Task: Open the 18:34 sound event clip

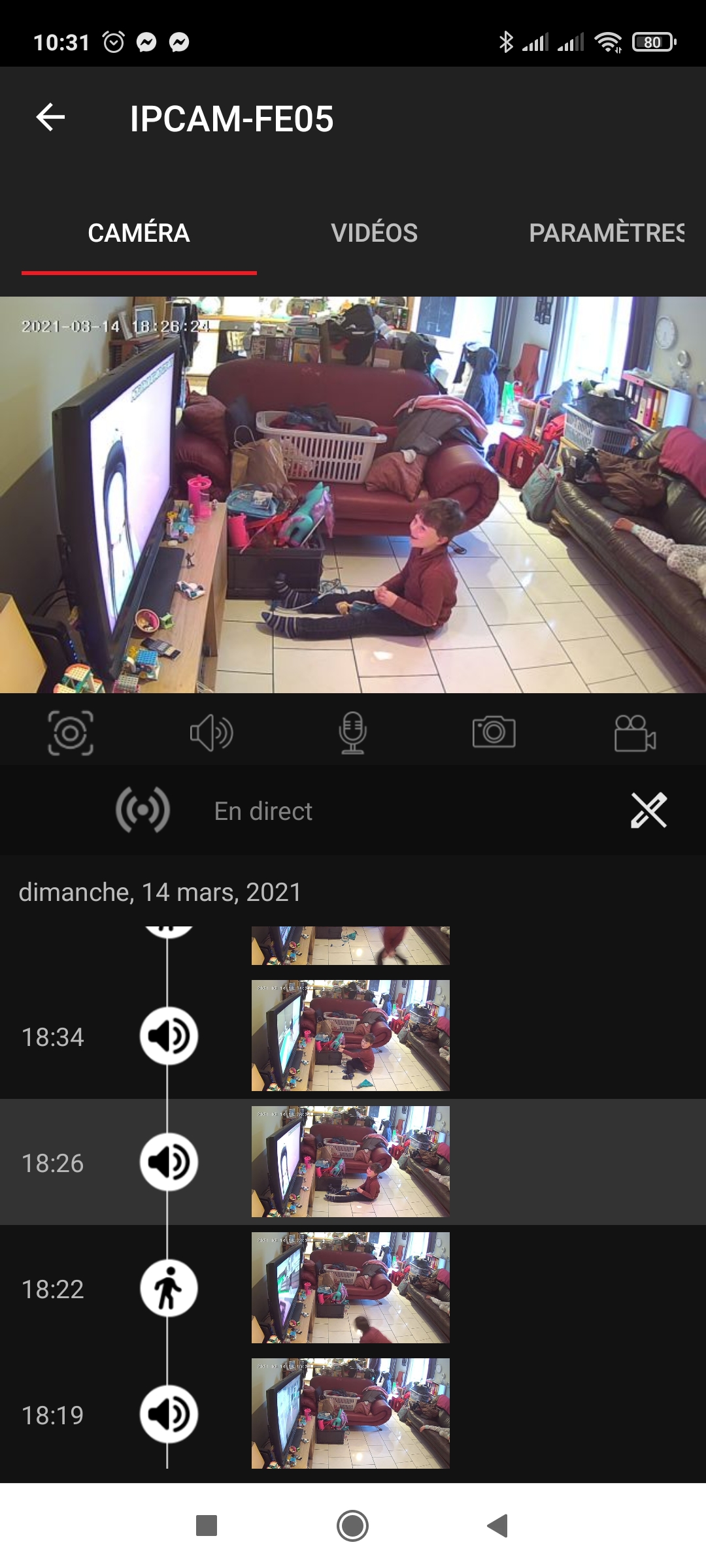Action: pyautogui.click(x=350, y=1036)
